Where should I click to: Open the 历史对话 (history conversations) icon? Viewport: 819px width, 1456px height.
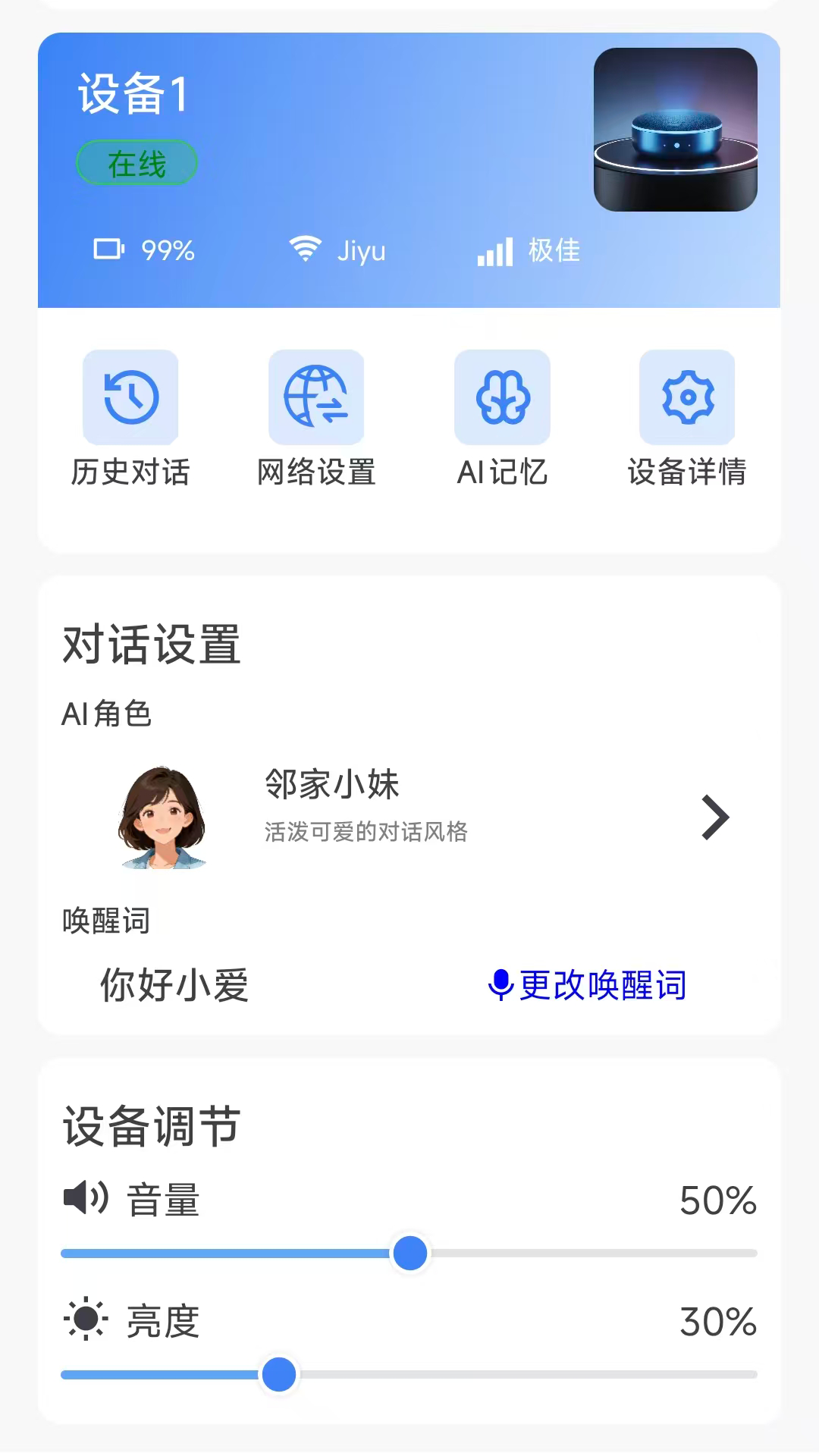coord(130,397)
